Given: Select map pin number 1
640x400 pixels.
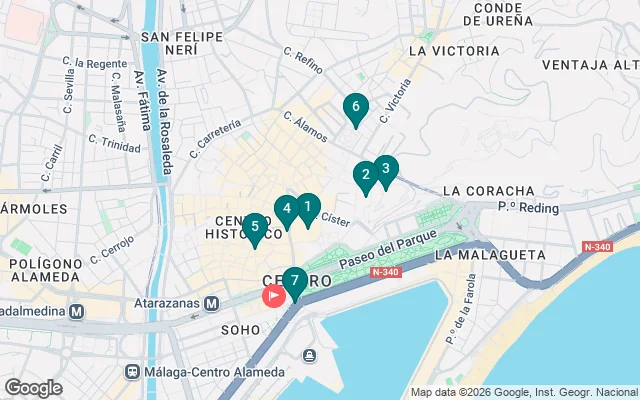Looking at the screenshot, I should [x=308, y=208].
